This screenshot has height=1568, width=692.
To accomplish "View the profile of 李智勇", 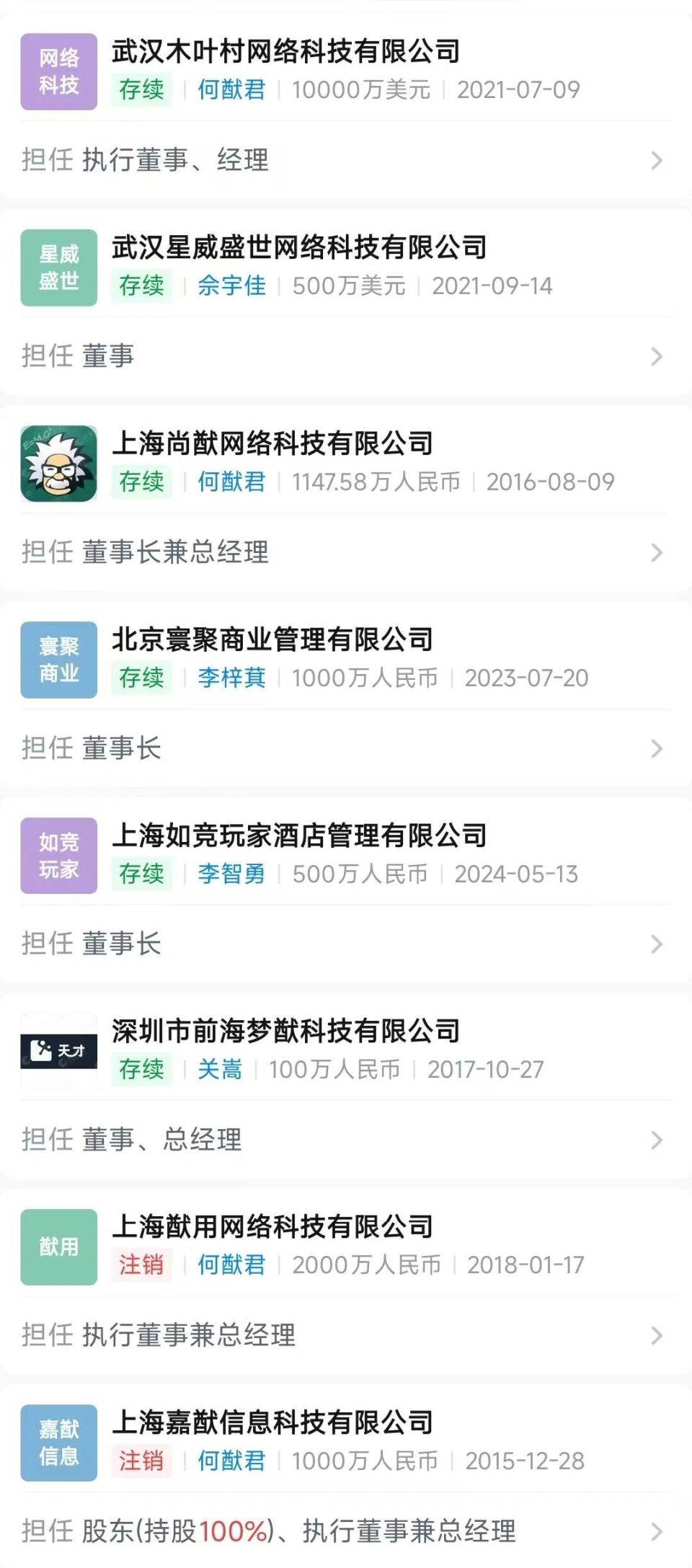I will 231,874.
